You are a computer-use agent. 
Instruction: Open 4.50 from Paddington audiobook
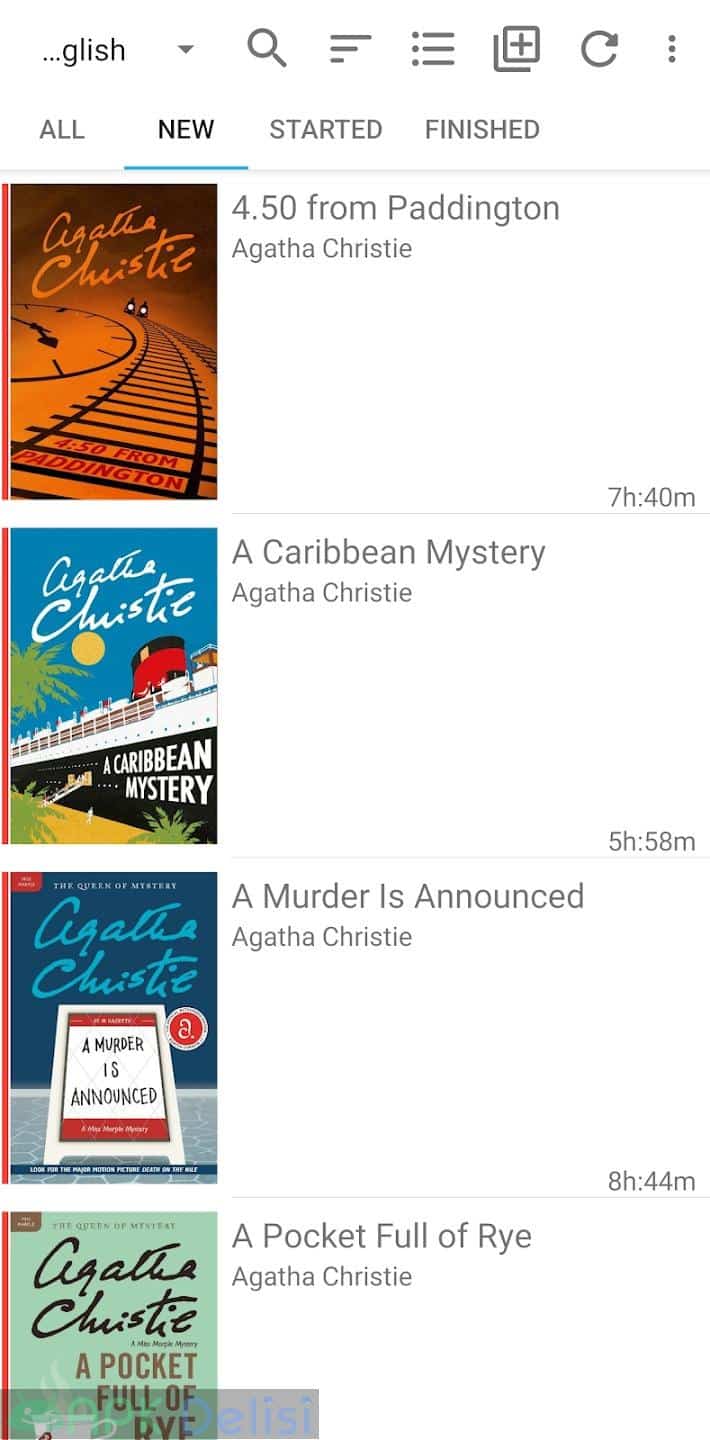coord(395,209)
